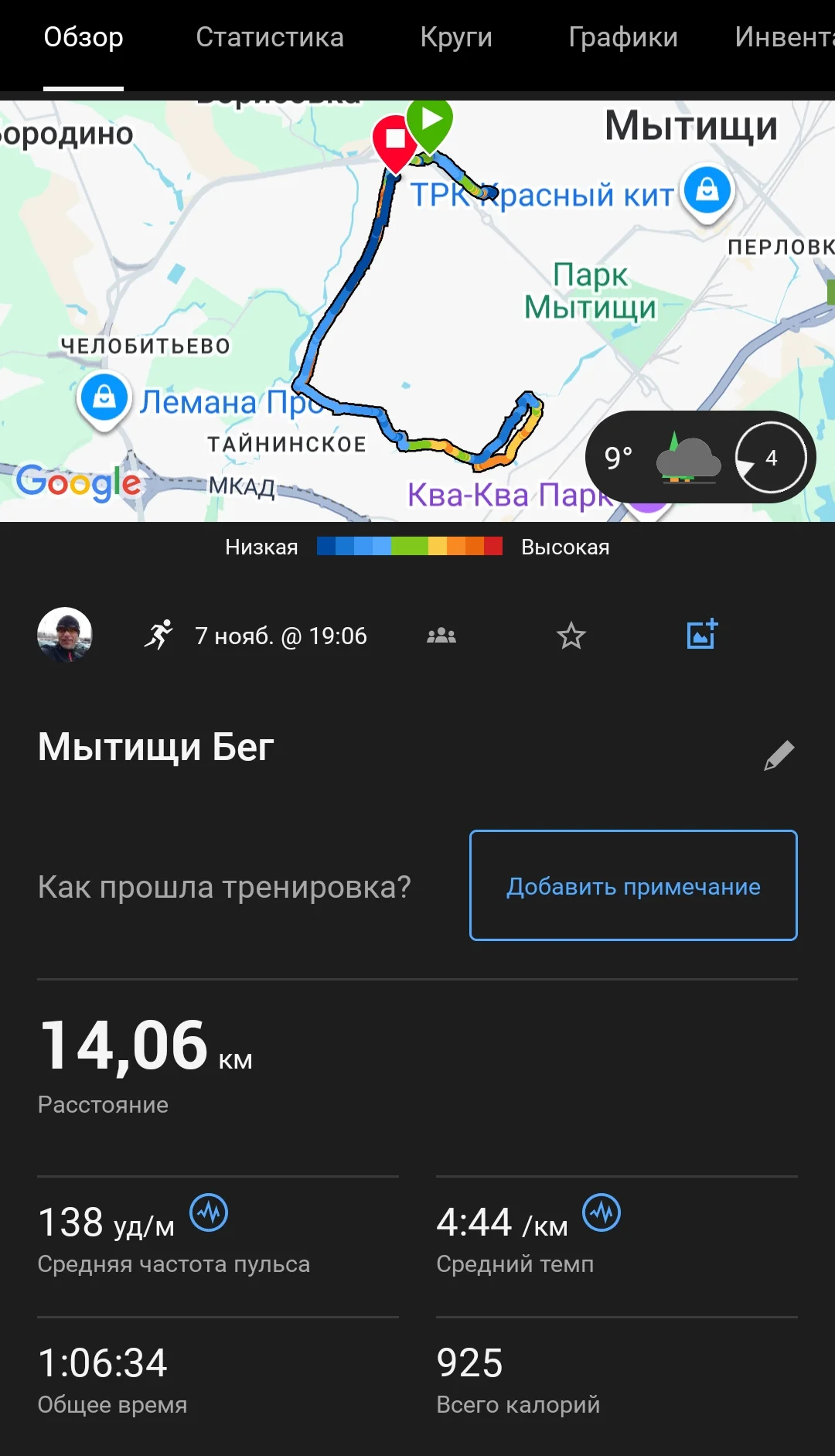Screen dimensions: 835x1456
Task: Open the Инвентарь tab
Action: click(x=784, y=37)
